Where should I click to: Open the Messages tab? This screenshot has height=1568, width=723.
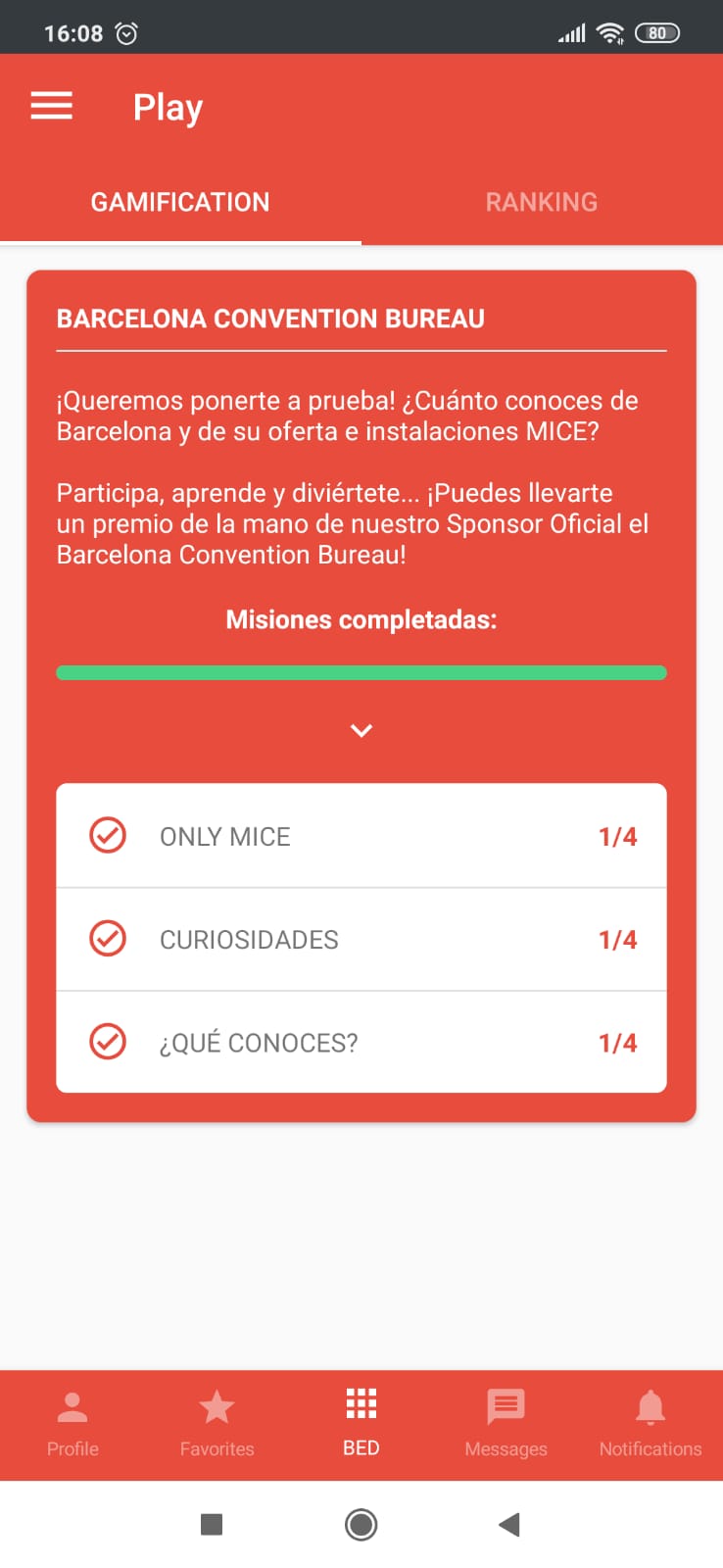click(x=506, y=1424)
